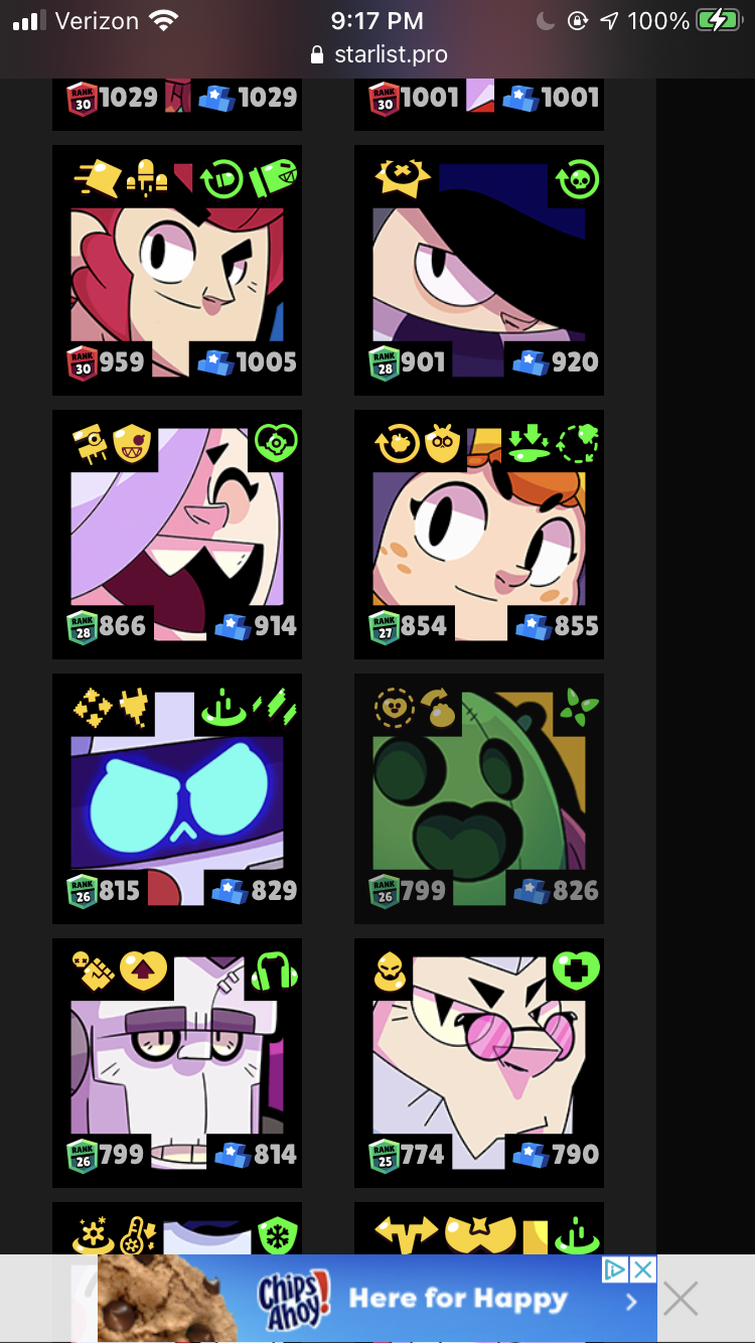Open the starlist.pro address bar
Image resolution: width=755 pixels, height=1343 pixels.
[378, 54]
